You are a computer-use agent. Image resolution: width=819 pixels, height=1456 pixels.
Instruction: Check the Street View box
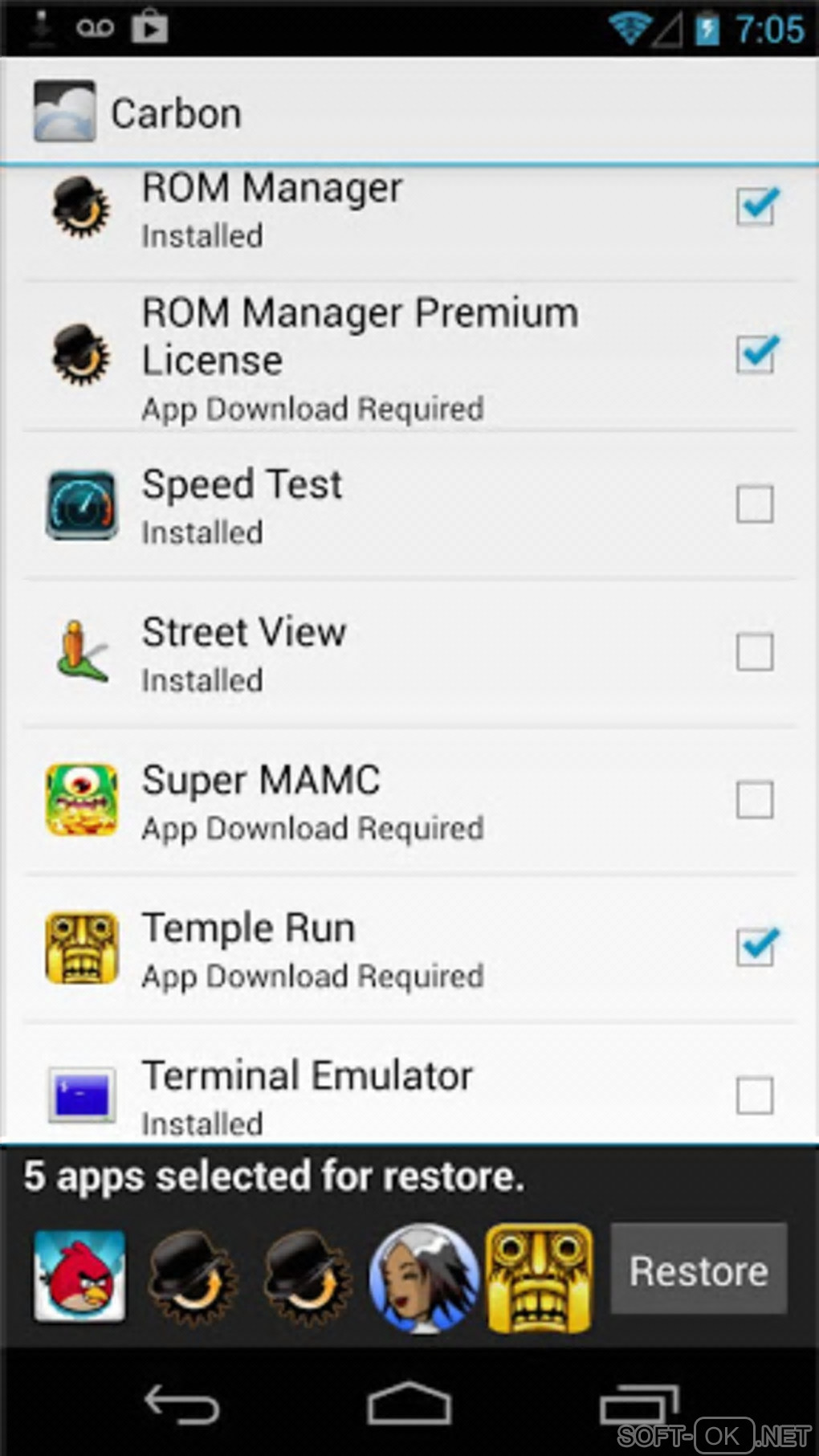[x=755, y=651]
